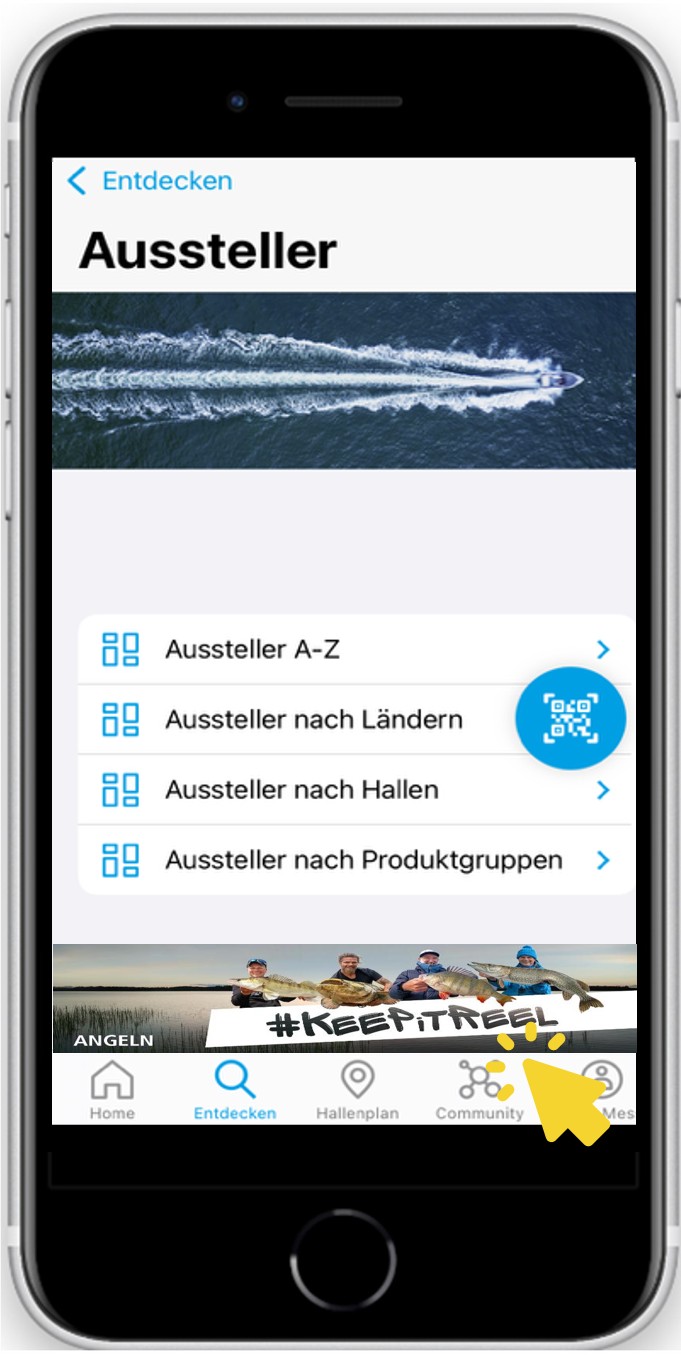Launch the QR code scanner button

[570, 718]
